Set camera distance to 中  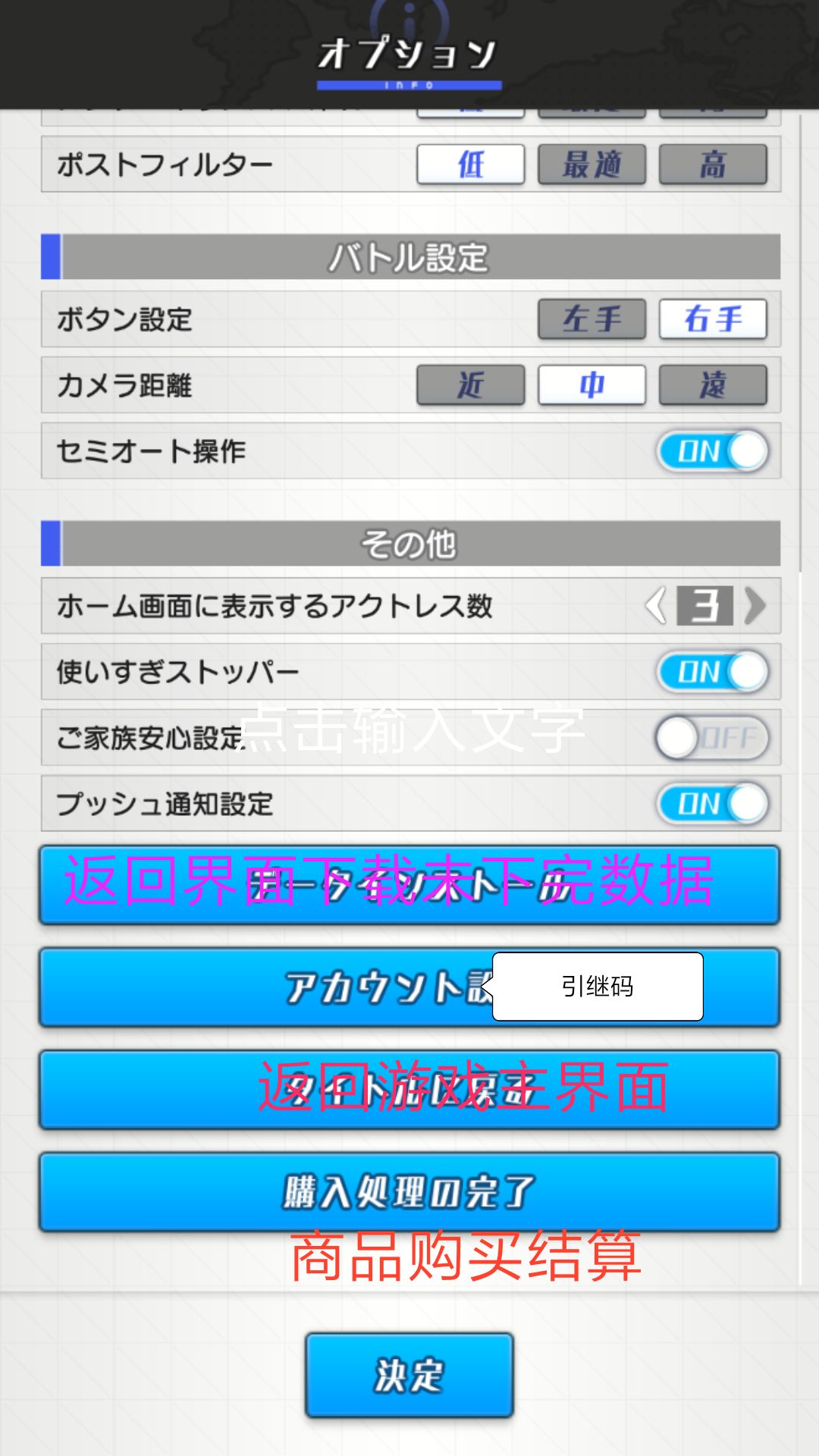(592, 385)
